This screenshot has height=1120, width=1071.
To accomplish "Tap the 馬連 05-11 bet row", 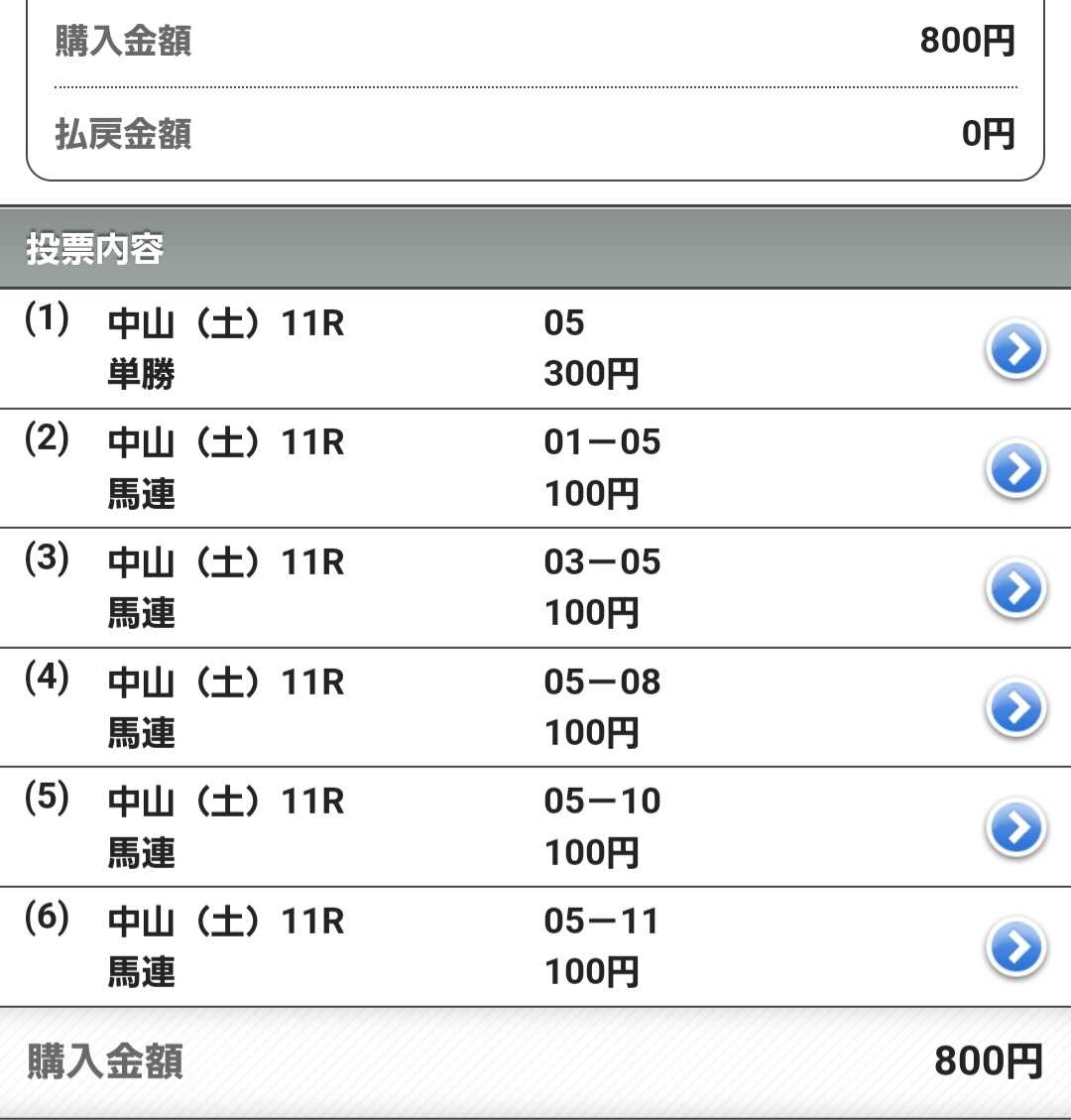I will pos(1015,947).
